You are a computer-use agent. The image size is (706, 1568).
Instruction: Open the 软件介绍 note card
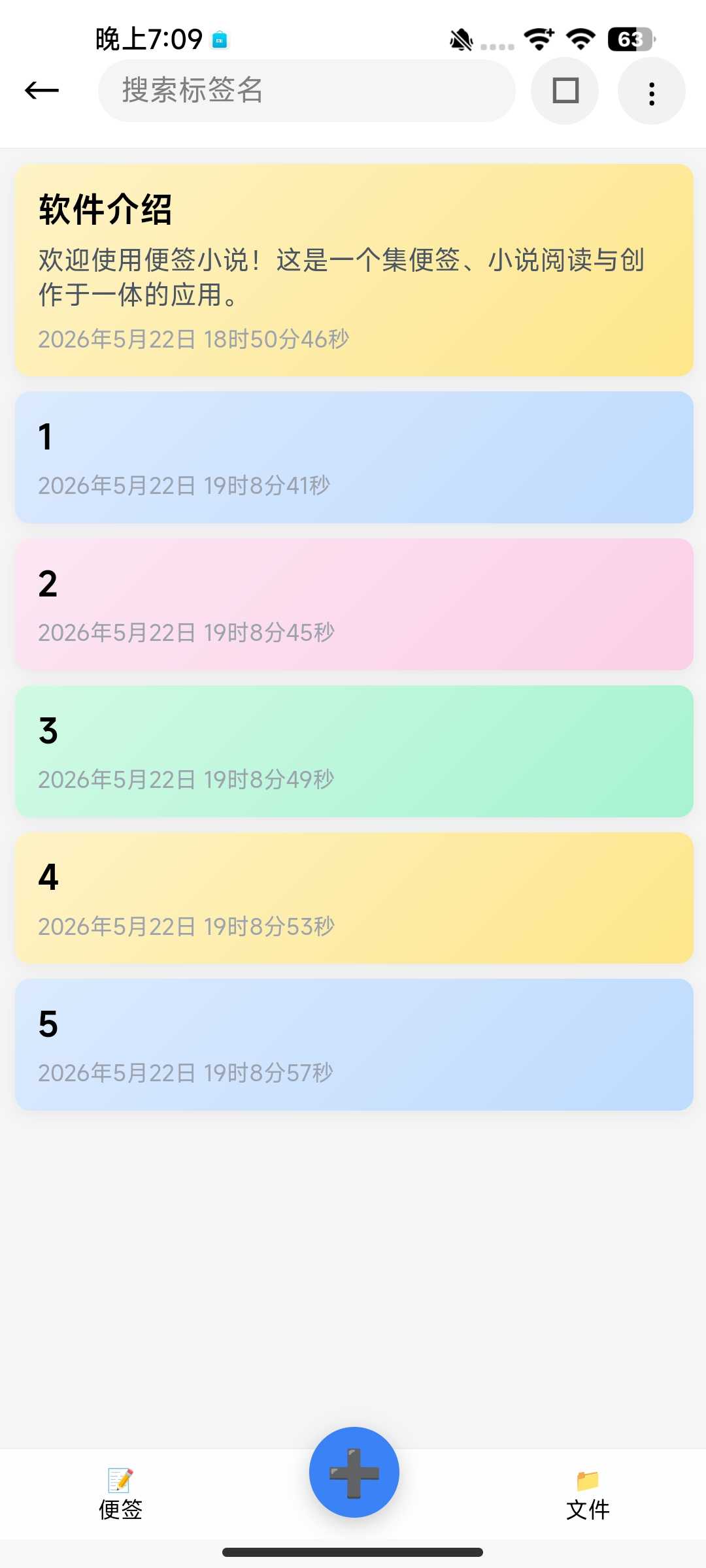click(x=354, y=270)
